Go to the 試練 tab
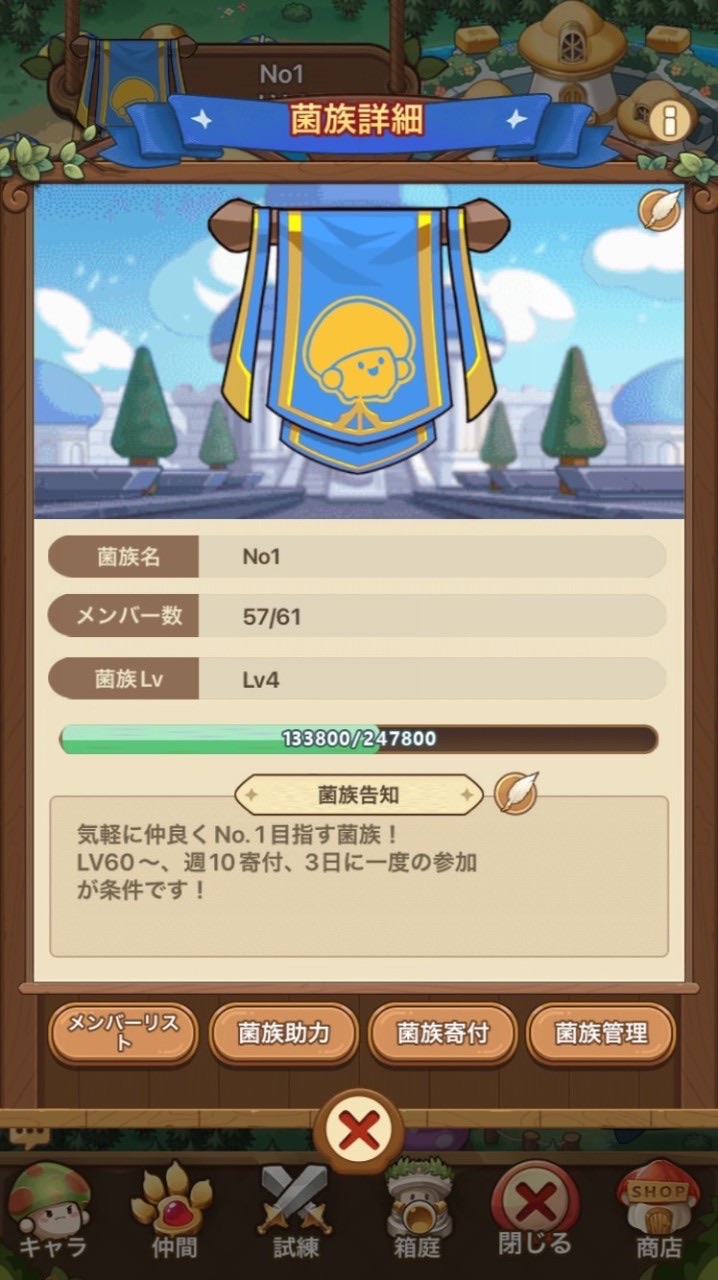 [295, 1210]
